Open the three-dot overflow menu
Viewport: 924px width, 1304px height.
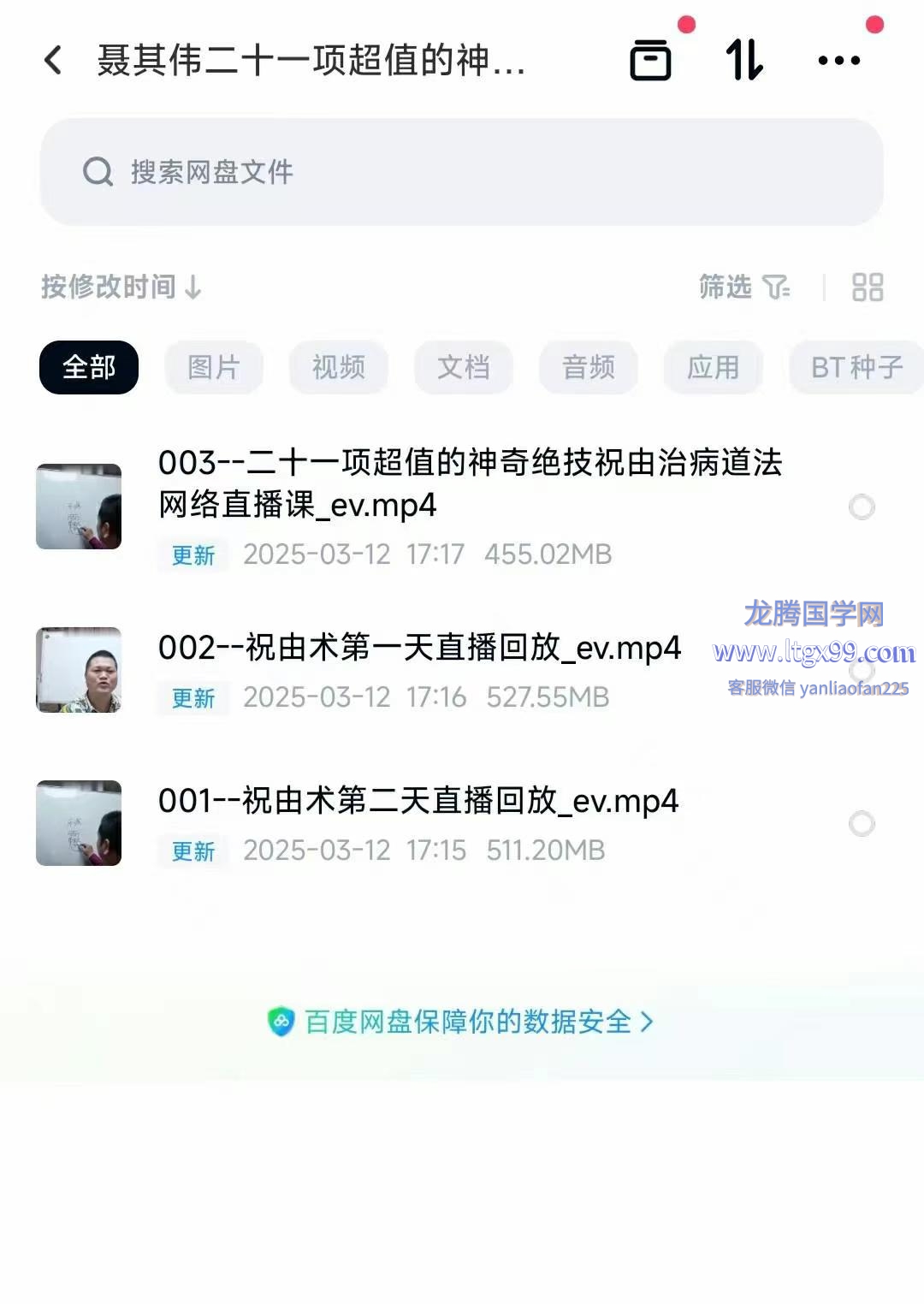click(x=838, y=61)
